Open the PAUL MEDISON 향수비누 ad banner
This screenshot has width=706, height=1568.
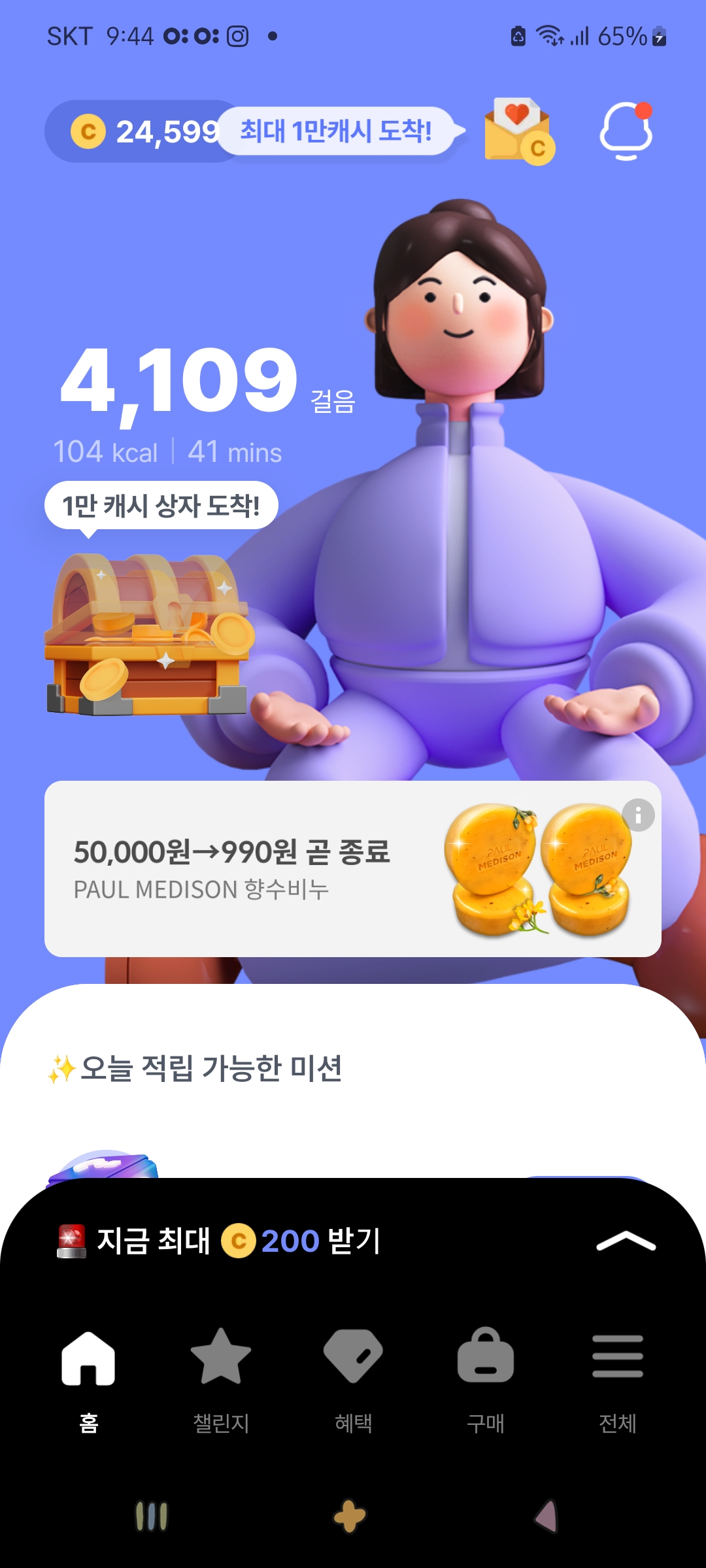[x=261, y=869]
